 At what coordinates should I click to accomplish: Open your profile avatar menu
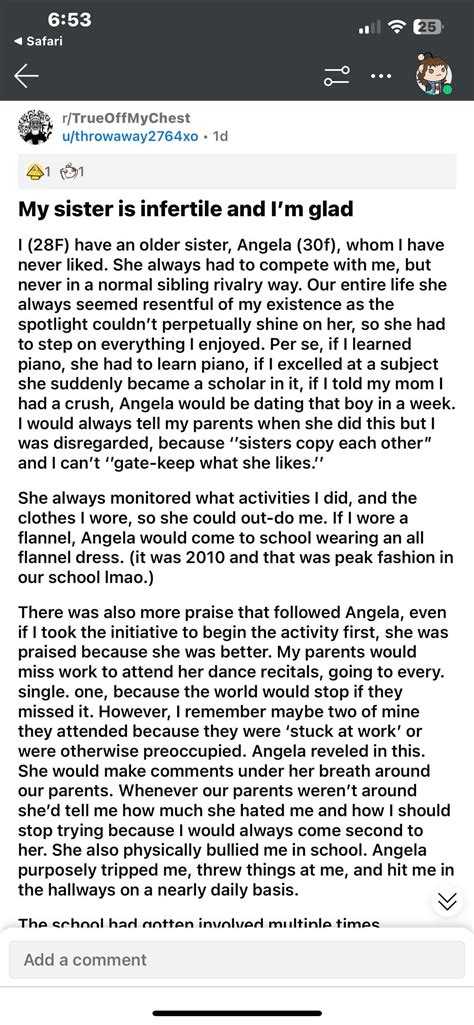pos(434,75)
